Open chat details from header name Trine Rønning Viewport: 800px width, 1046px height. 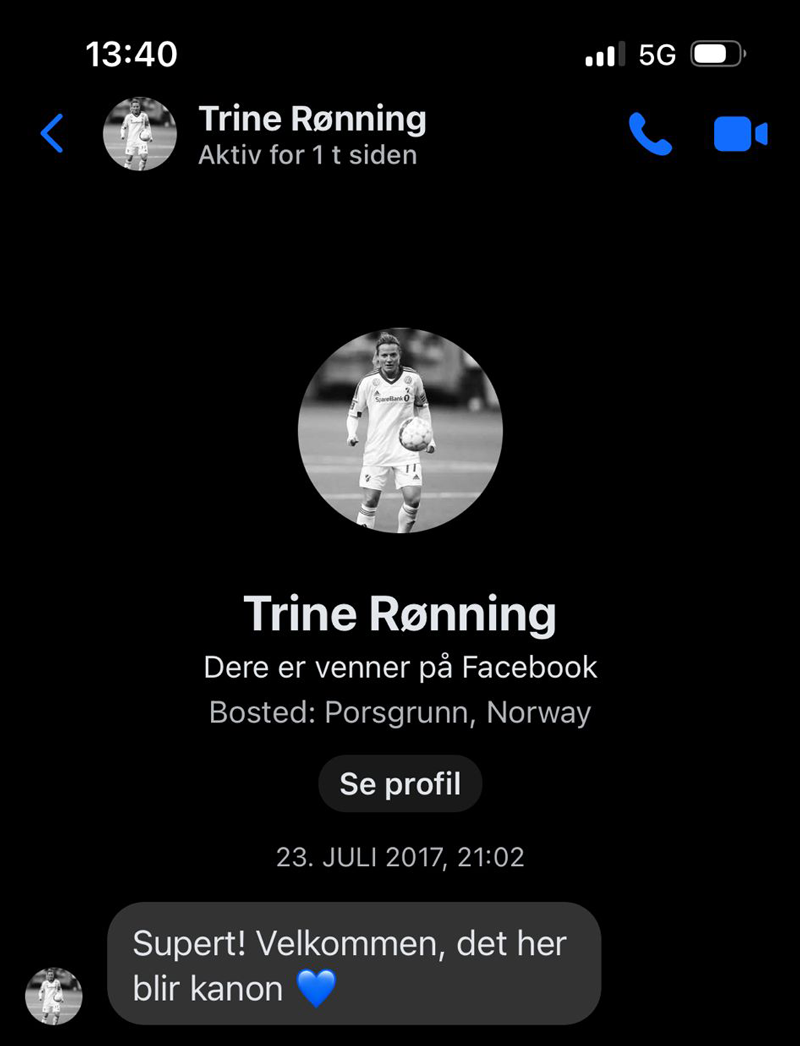(x=312, y=119)
